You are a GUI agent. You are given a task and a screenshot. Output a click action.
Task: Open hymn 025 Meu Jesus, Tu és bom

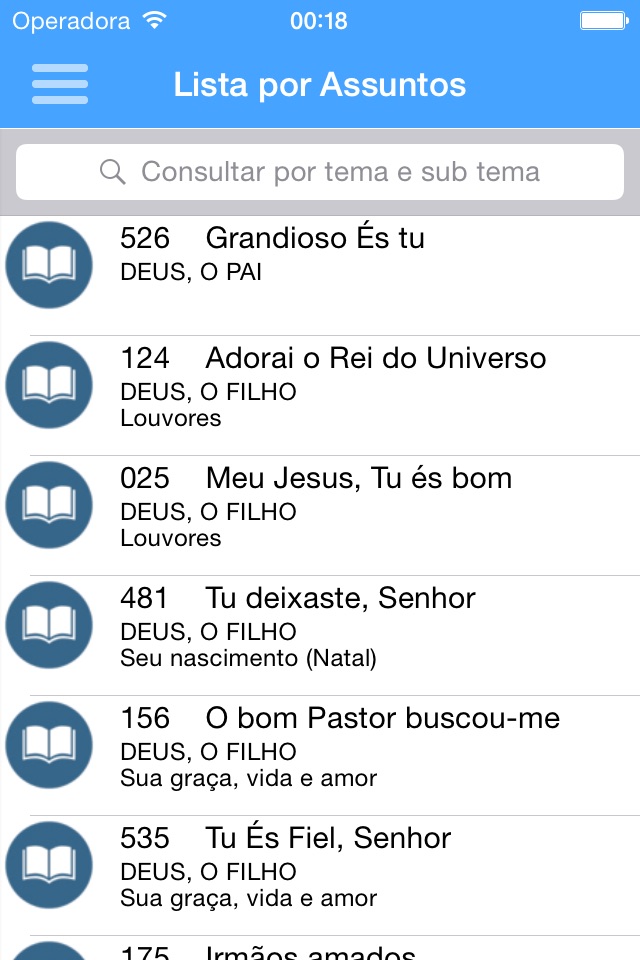(x=320, y=506)
